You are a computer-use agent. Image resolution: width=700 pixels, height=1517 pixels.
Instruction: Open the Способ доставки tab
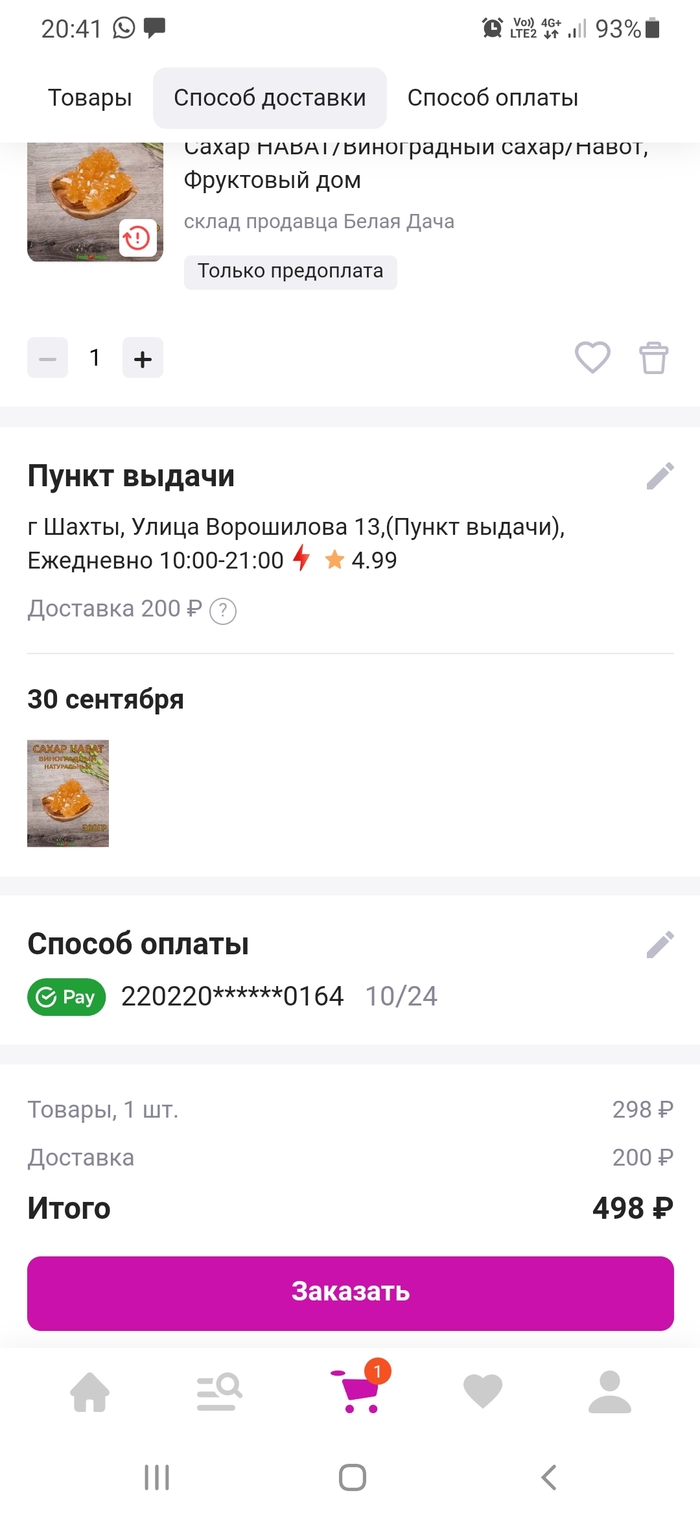click(x=270, y=98)
